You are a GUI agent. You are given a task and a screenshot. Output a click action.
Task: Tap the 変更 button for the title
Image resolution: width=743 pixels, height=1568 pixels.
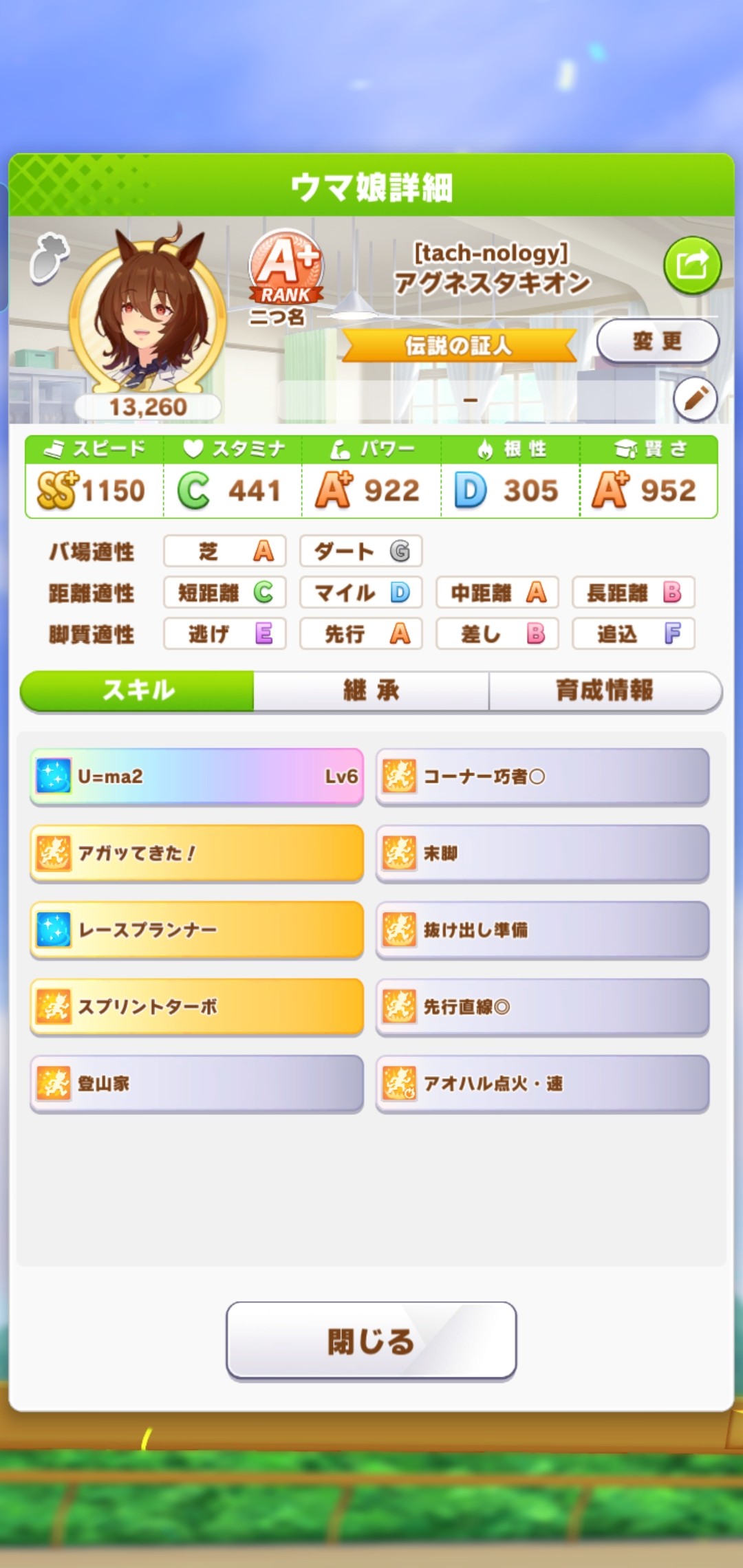(x=657, y=341)
